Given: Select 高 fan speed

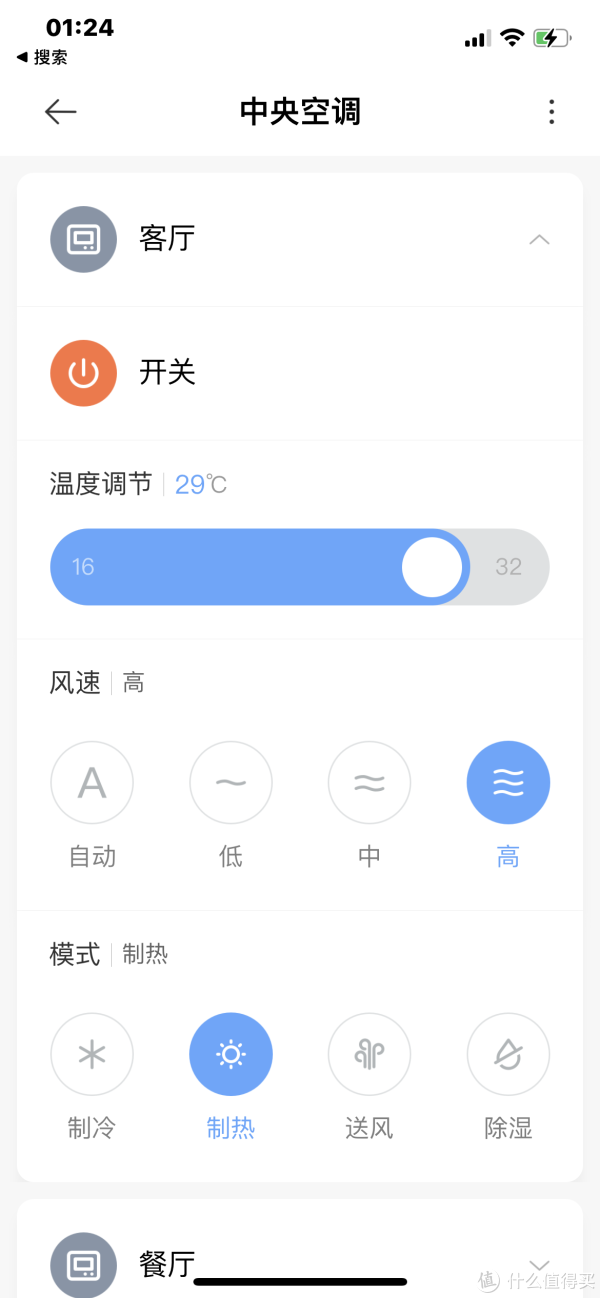Looking at the screenshot, I should [x=508, y=782].
